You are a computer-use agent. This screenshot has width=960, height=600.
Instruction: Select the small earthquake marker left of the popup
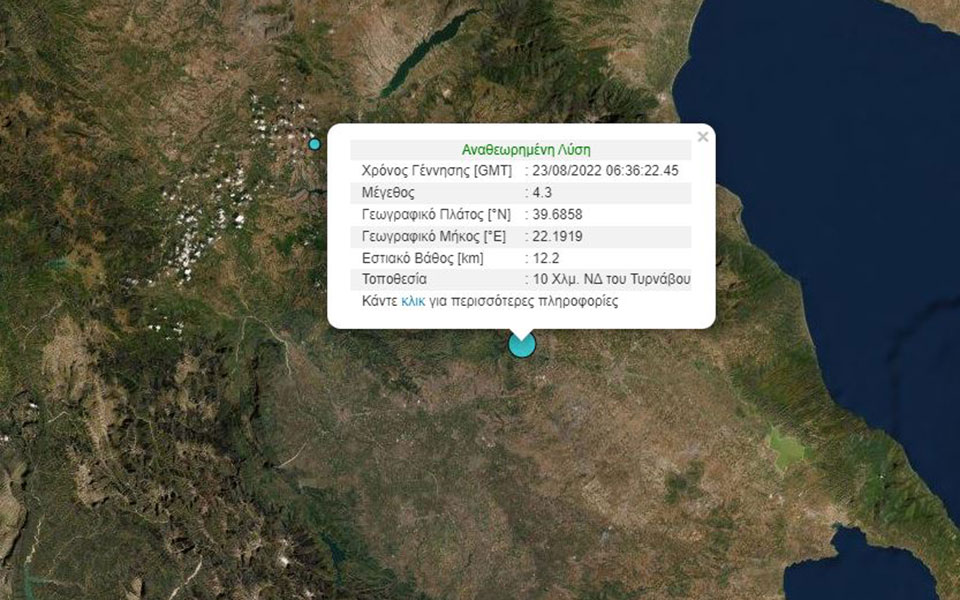click(315, 144)
